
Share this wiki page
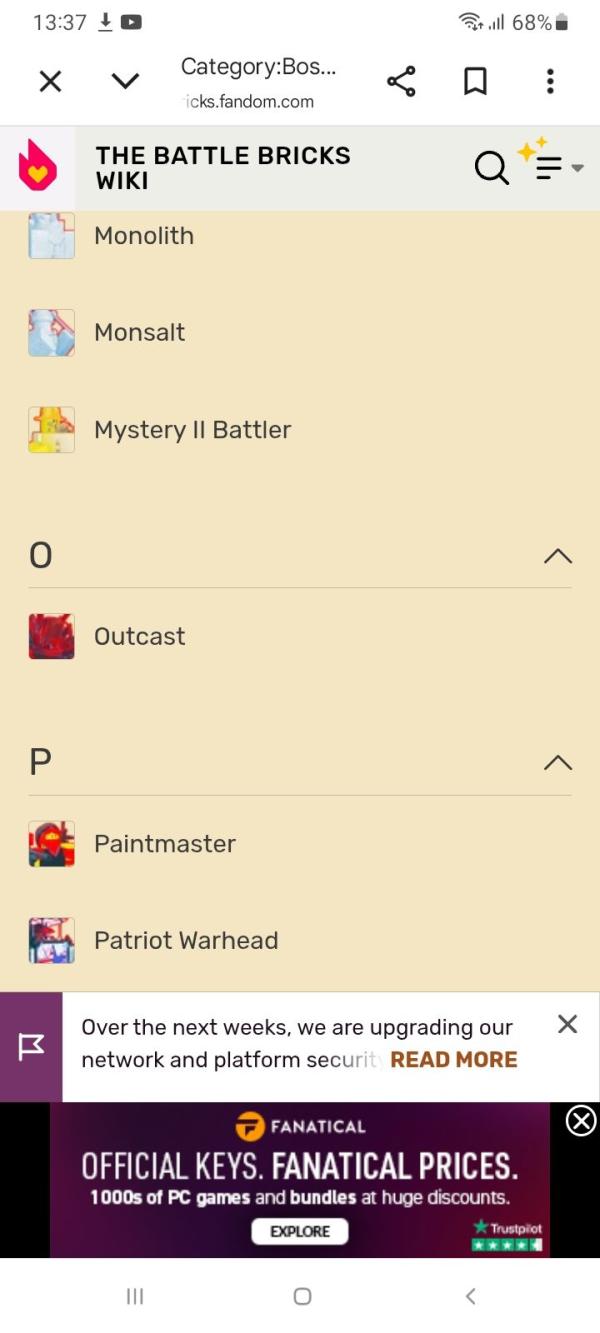click(x=401, y=82)
